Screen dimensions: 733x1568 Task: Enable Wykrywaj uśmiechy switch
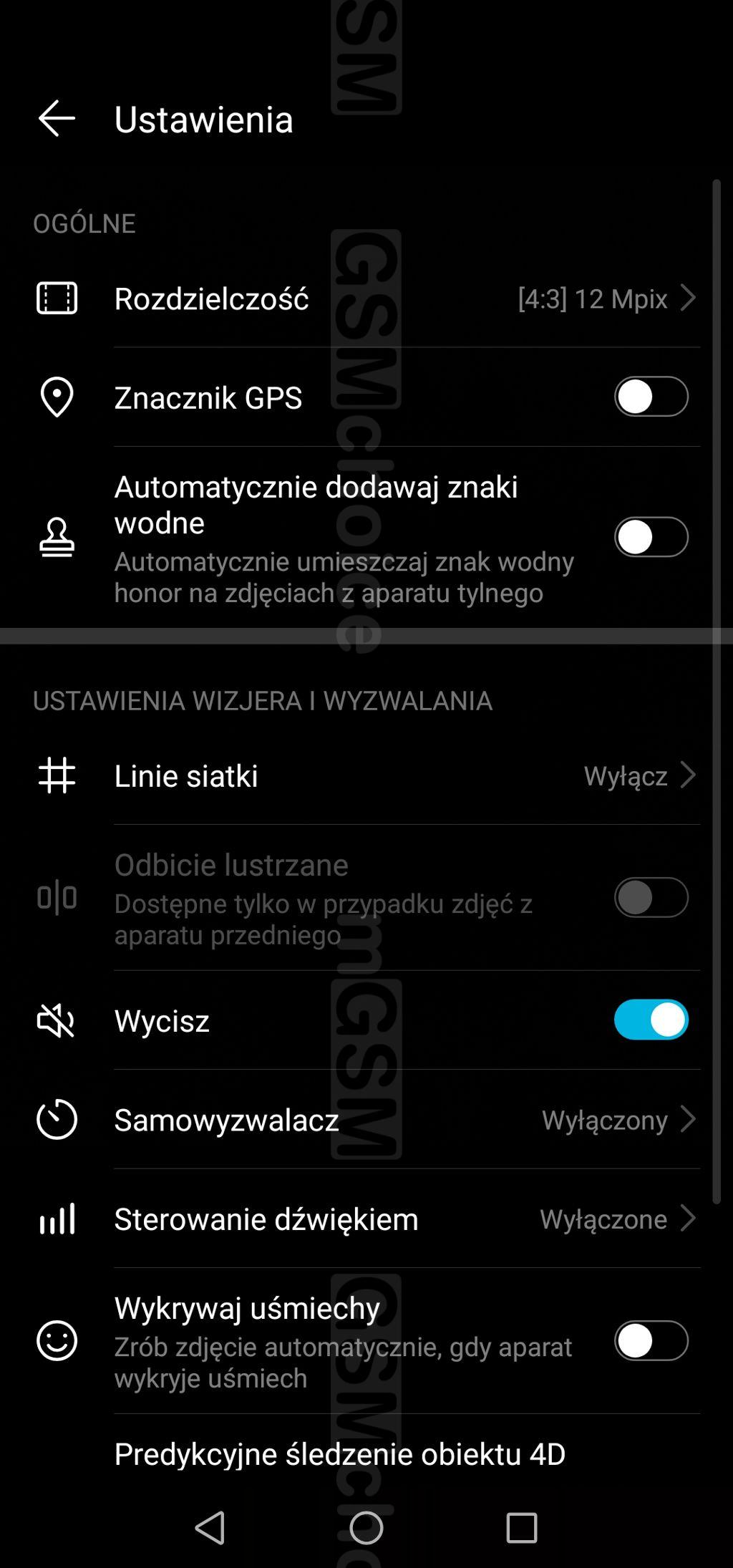click(651, 1340)
